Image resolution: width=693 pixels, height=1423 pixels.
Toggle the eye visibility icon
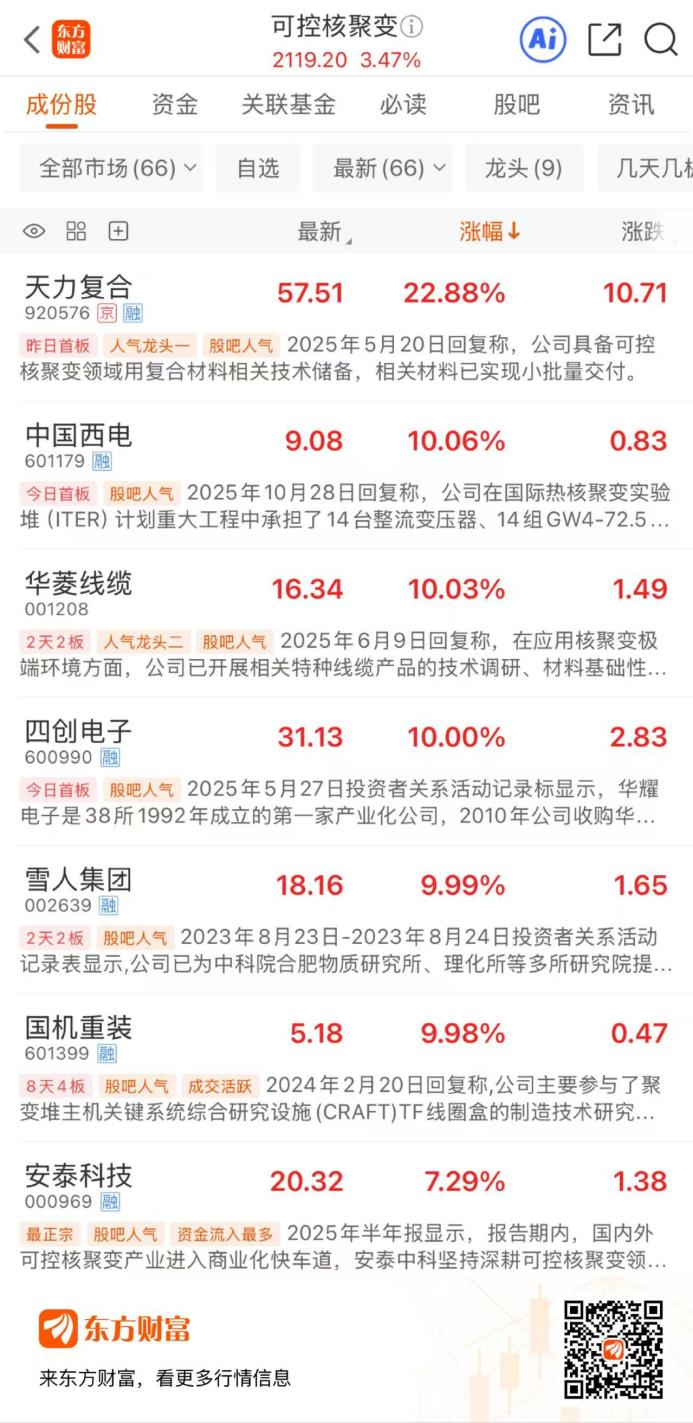tap(34, 232)
